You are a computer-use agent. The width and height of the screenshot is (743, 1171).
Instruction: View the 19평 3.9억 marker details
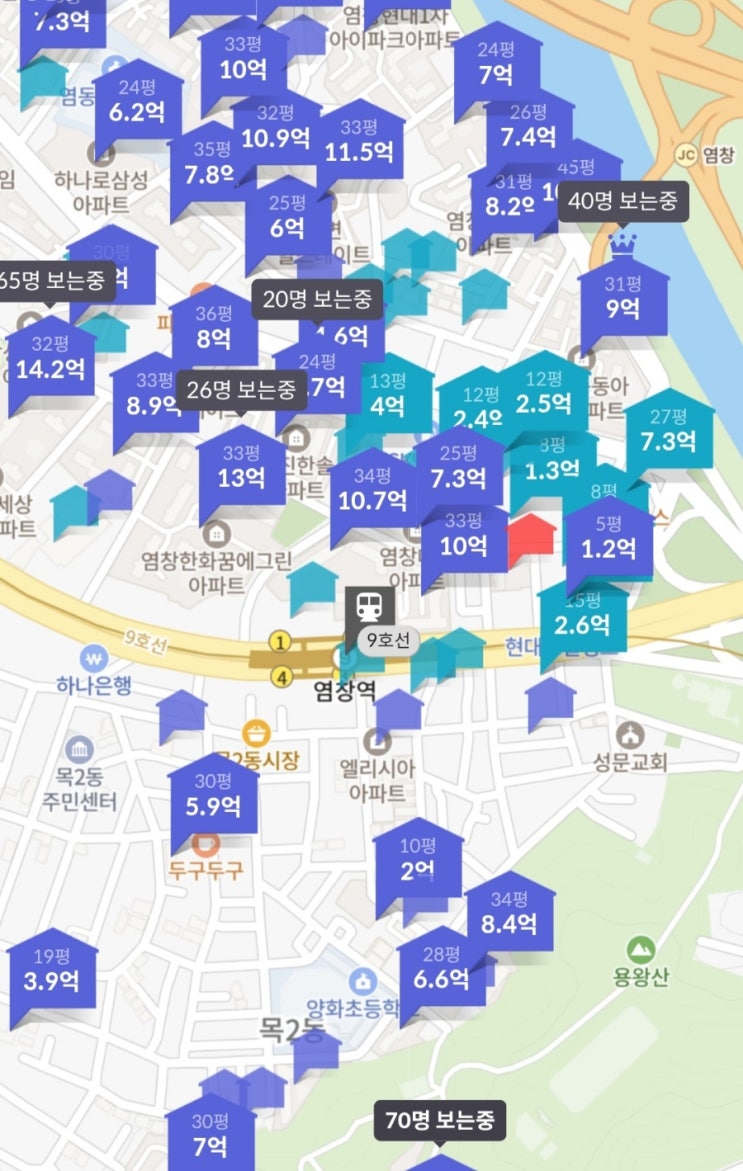[x=52, y=971]
